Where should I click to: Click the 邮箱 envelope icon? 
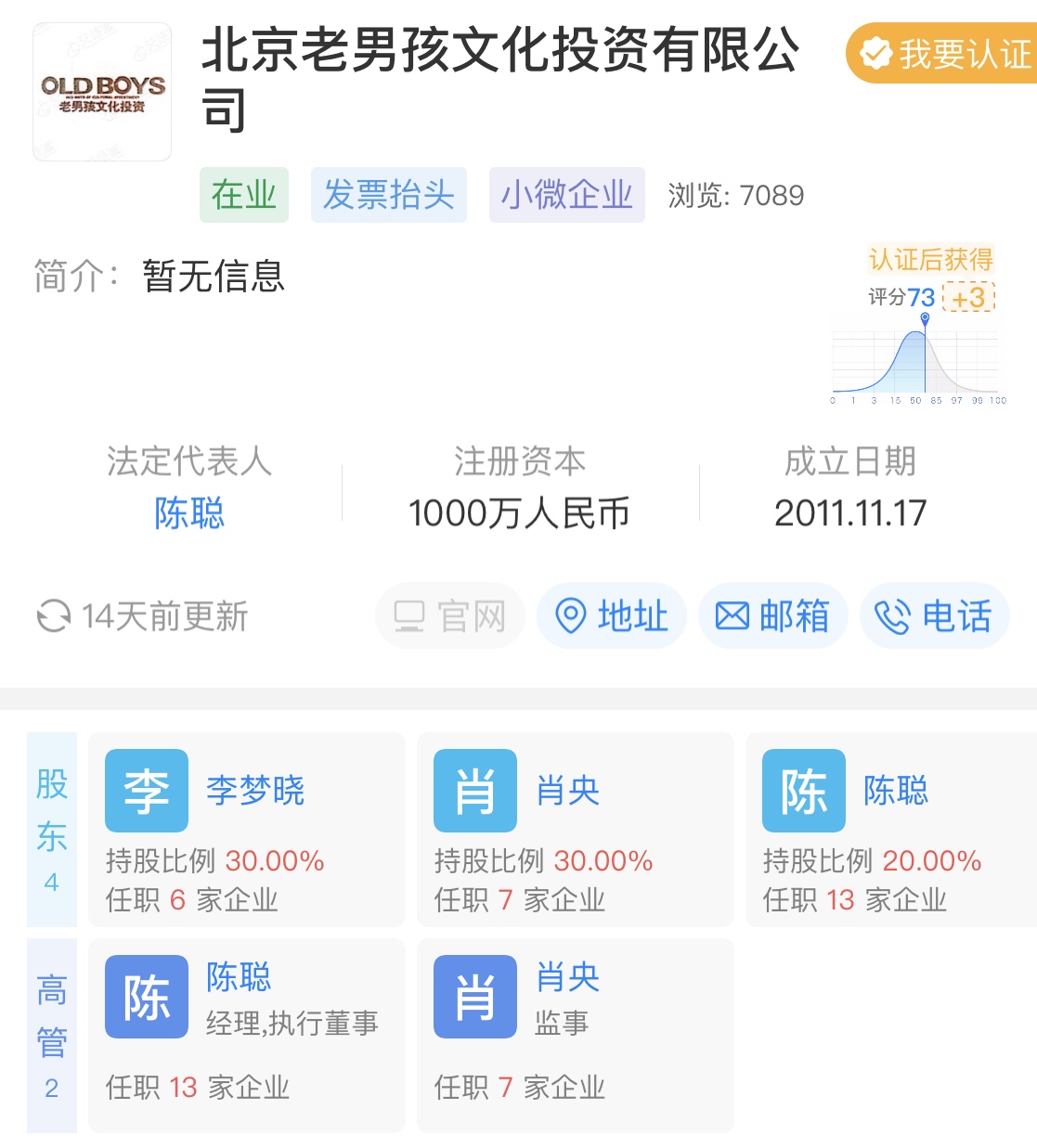(x=732, y=615)
